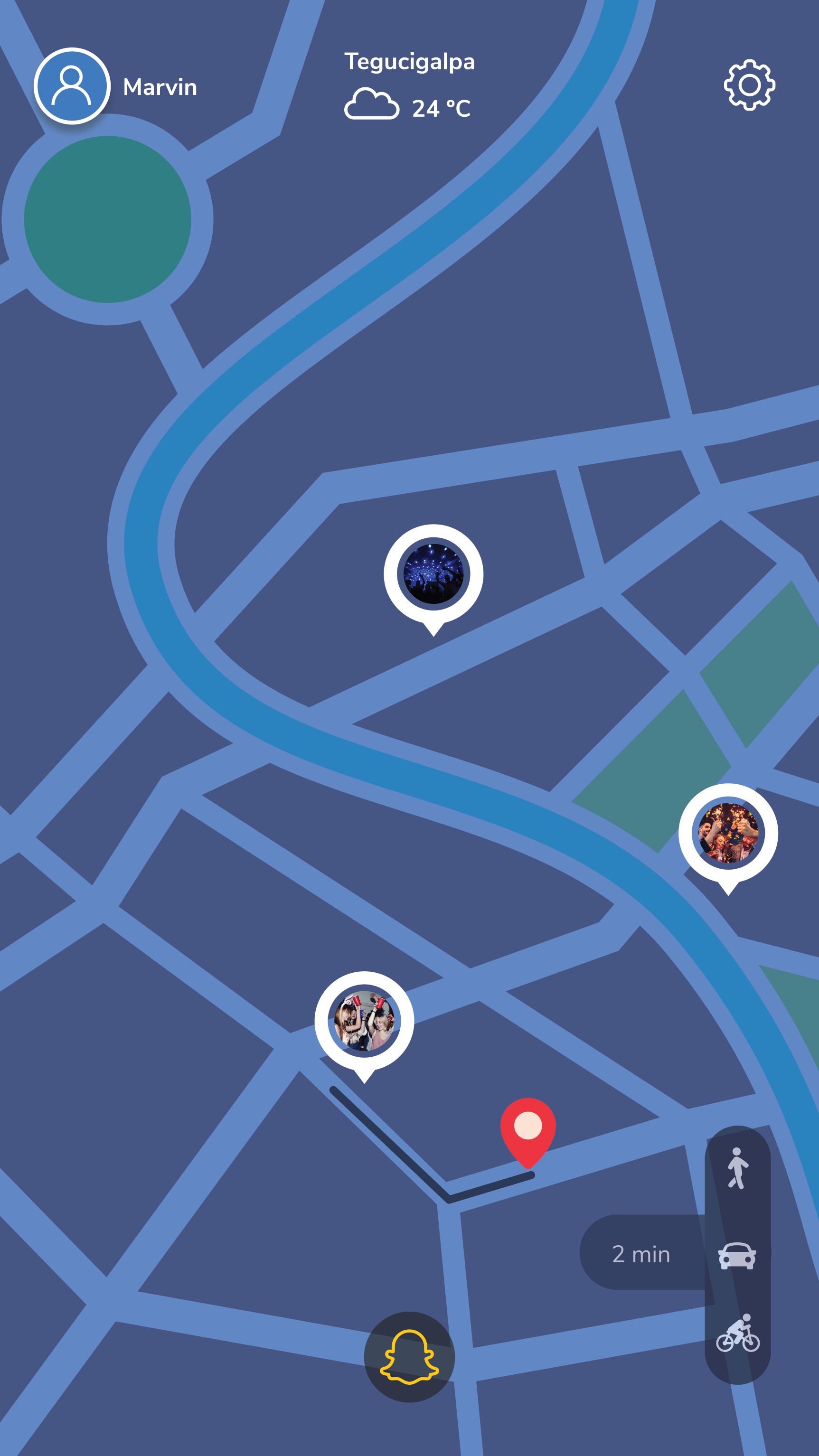Image resolution: width=819 pixels, height=1456 pixels.
Task: Open the red cups party map pin
Action: pos(364,1021)
